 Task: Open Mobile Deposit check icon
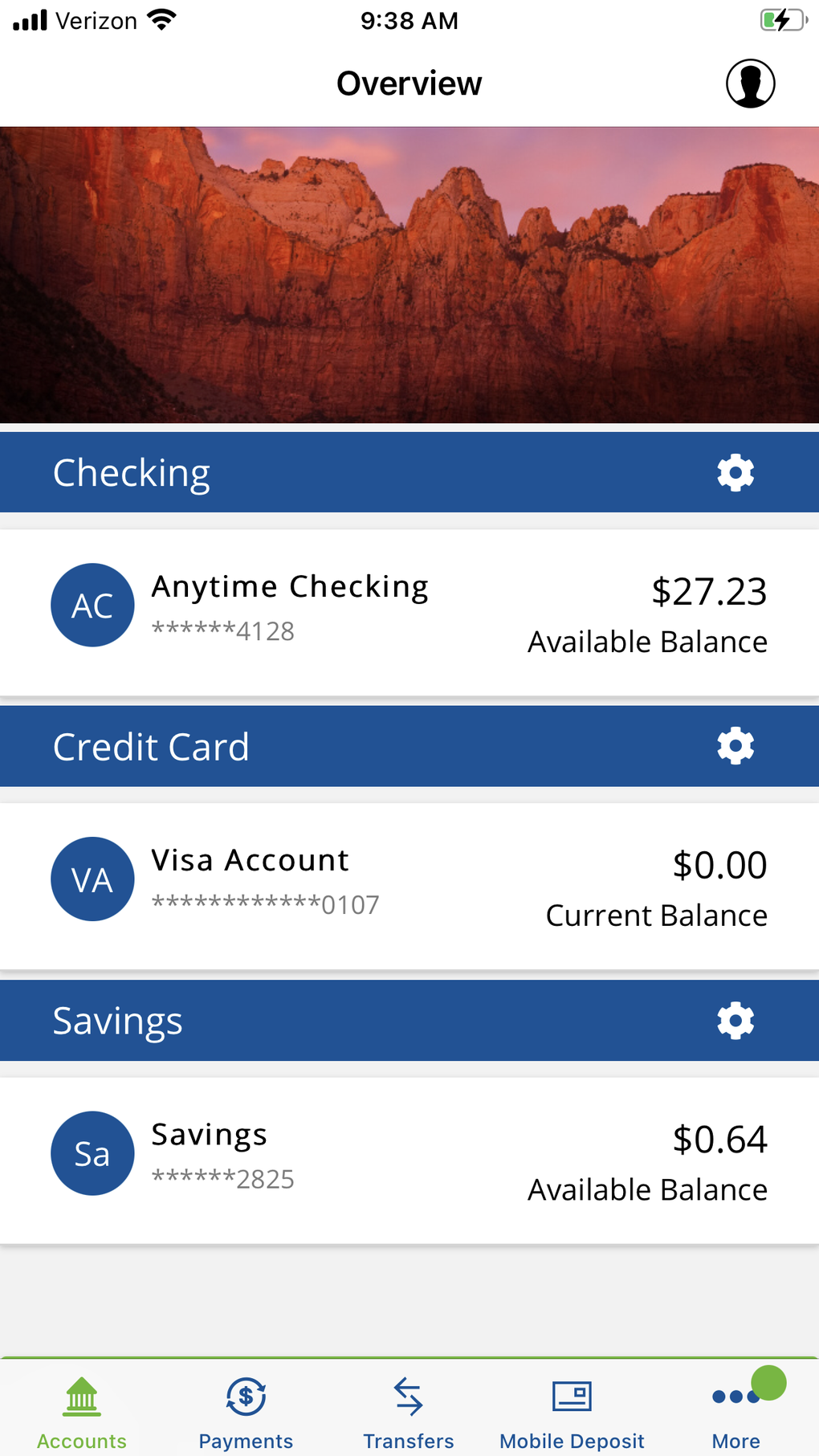[x=571, y=1395]
